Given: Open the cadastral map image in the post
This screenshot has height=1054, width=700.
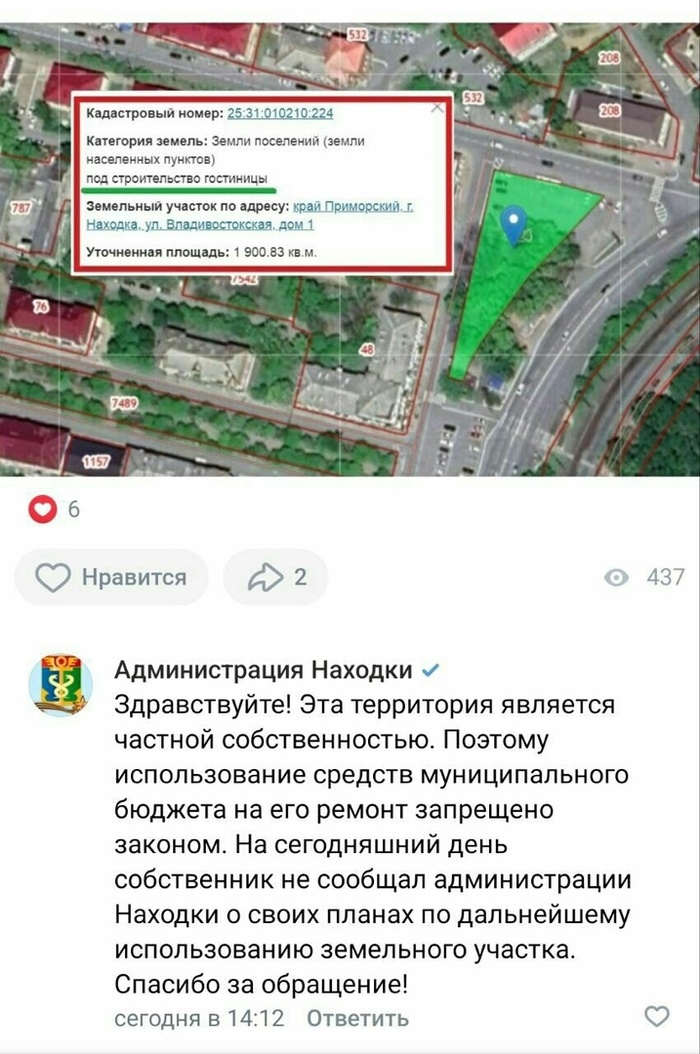Looking at the screenshot, I should [x=350, y=240].
